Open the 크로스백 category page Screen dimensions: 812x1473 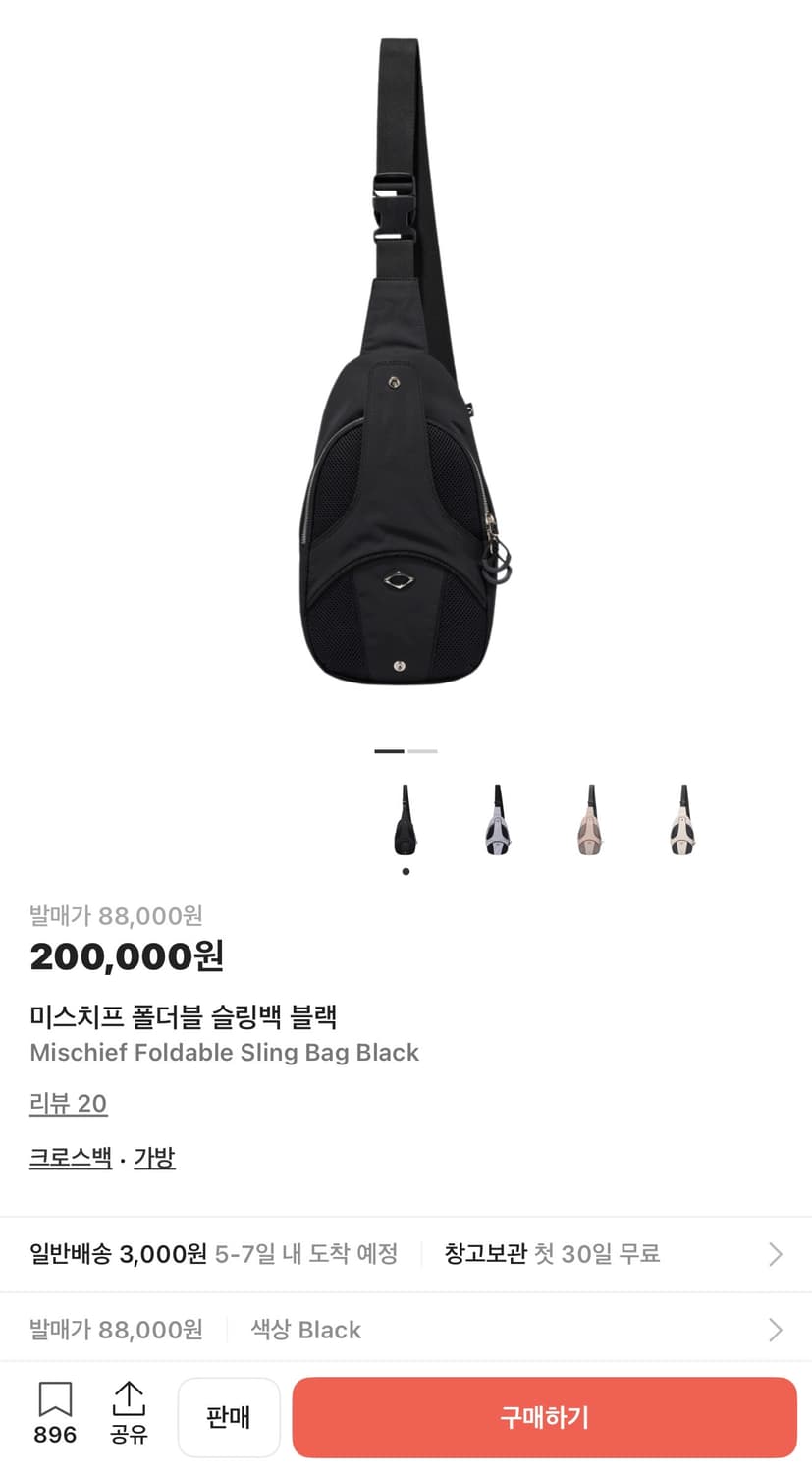tap(70, 1158)
